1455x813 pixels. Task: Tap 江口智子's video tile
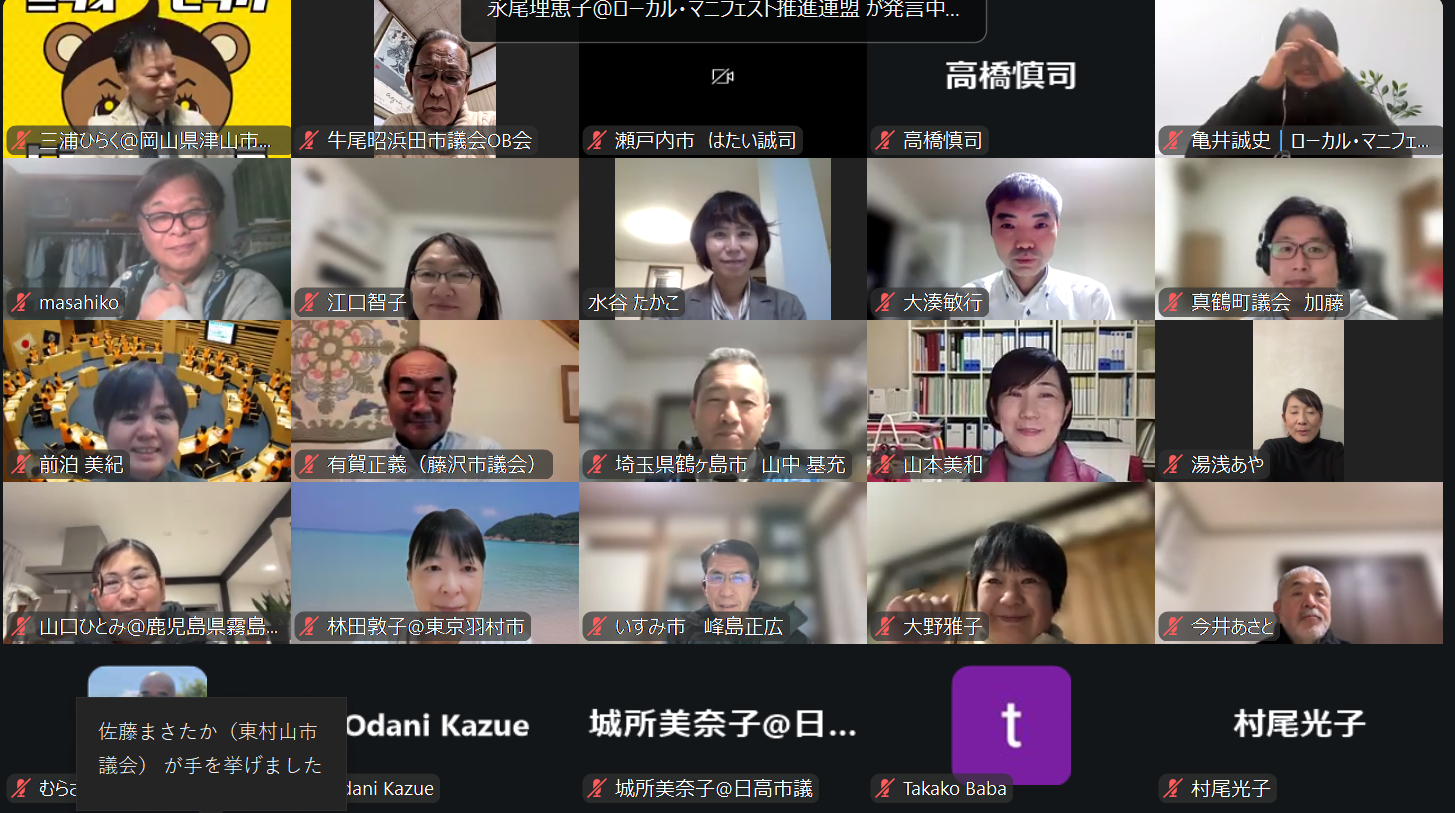(435, 238)
